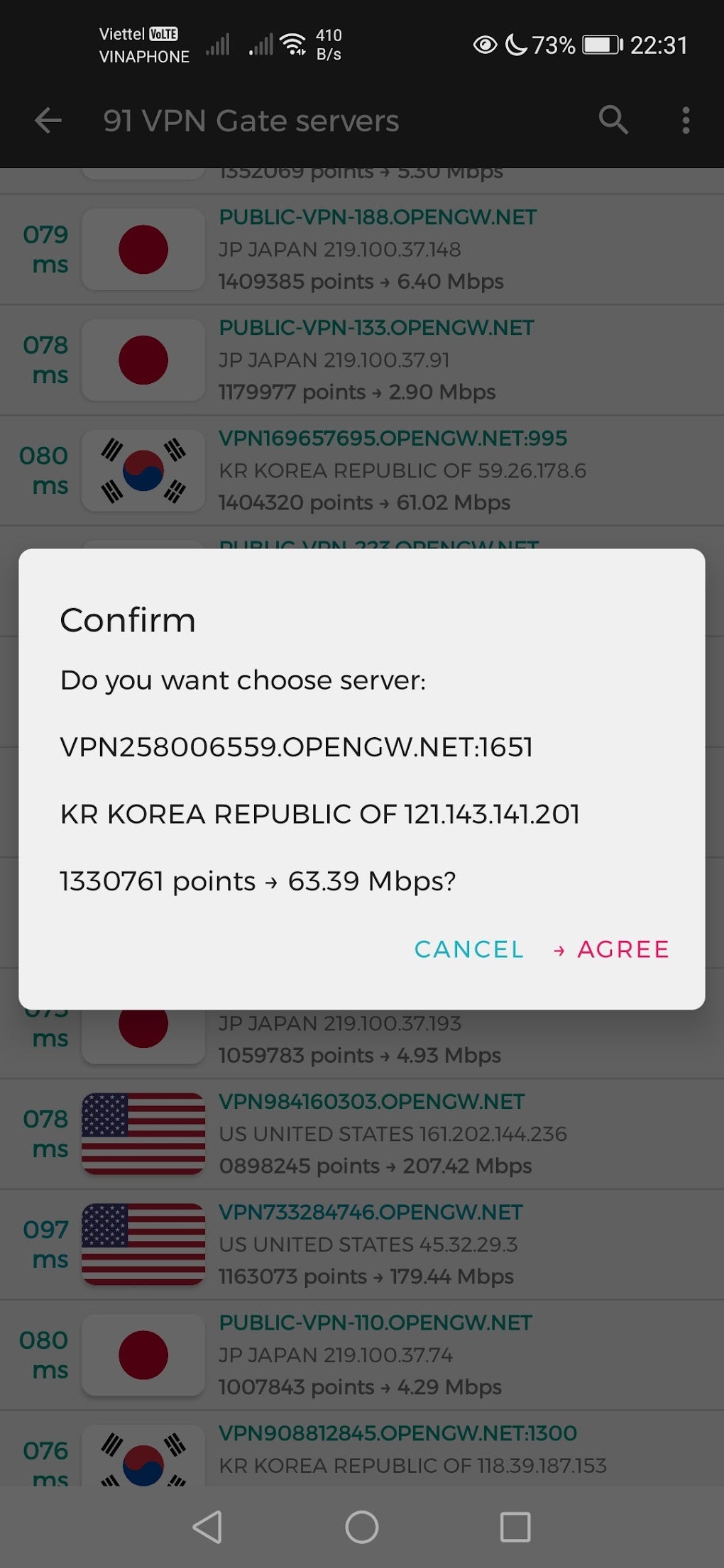724x1568 pixels.
Task: Tap the system home button
Action: [362, 1527]
